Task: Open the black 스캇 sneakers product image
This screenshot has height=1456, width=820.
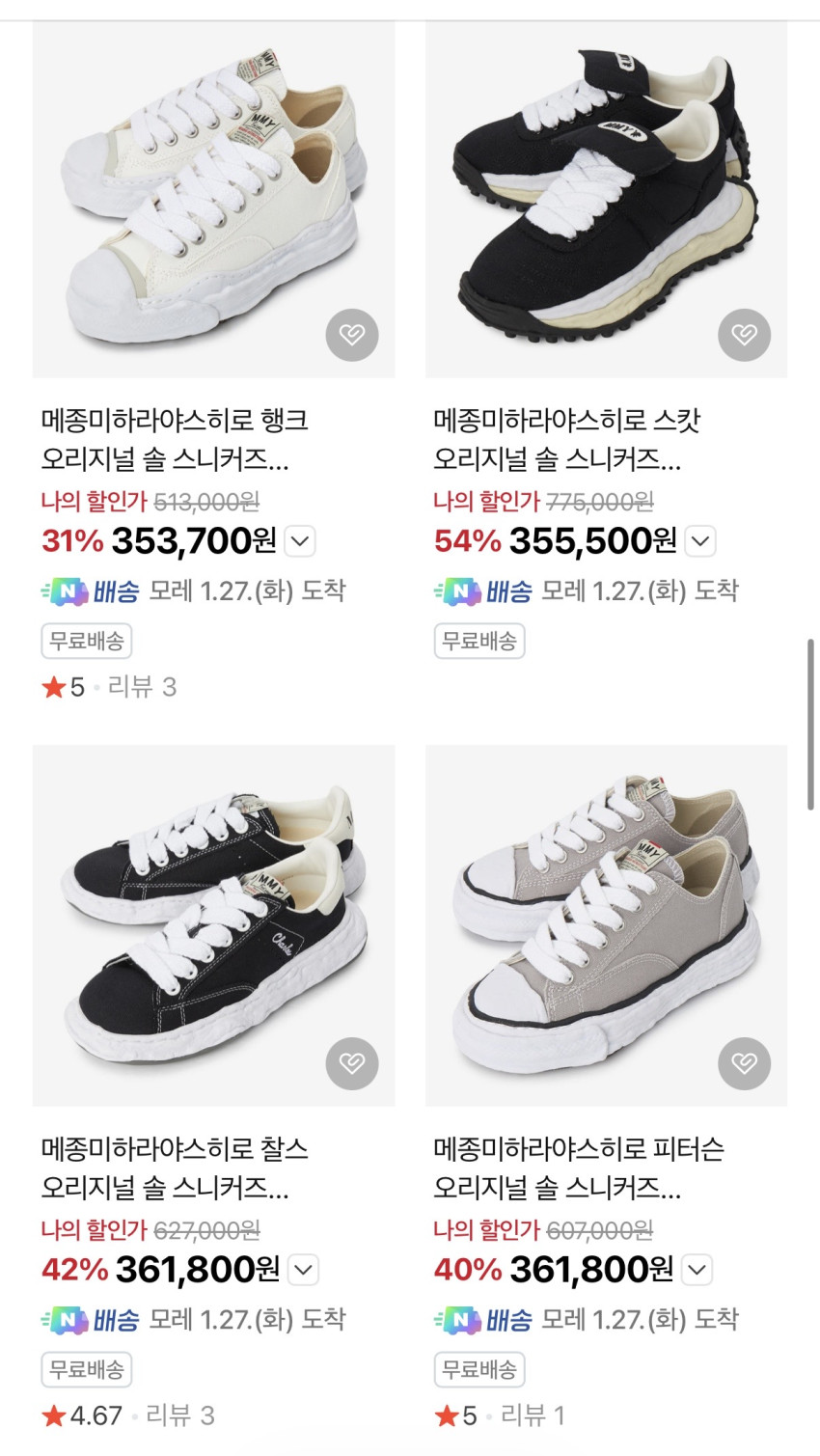Action: (606, 193)
